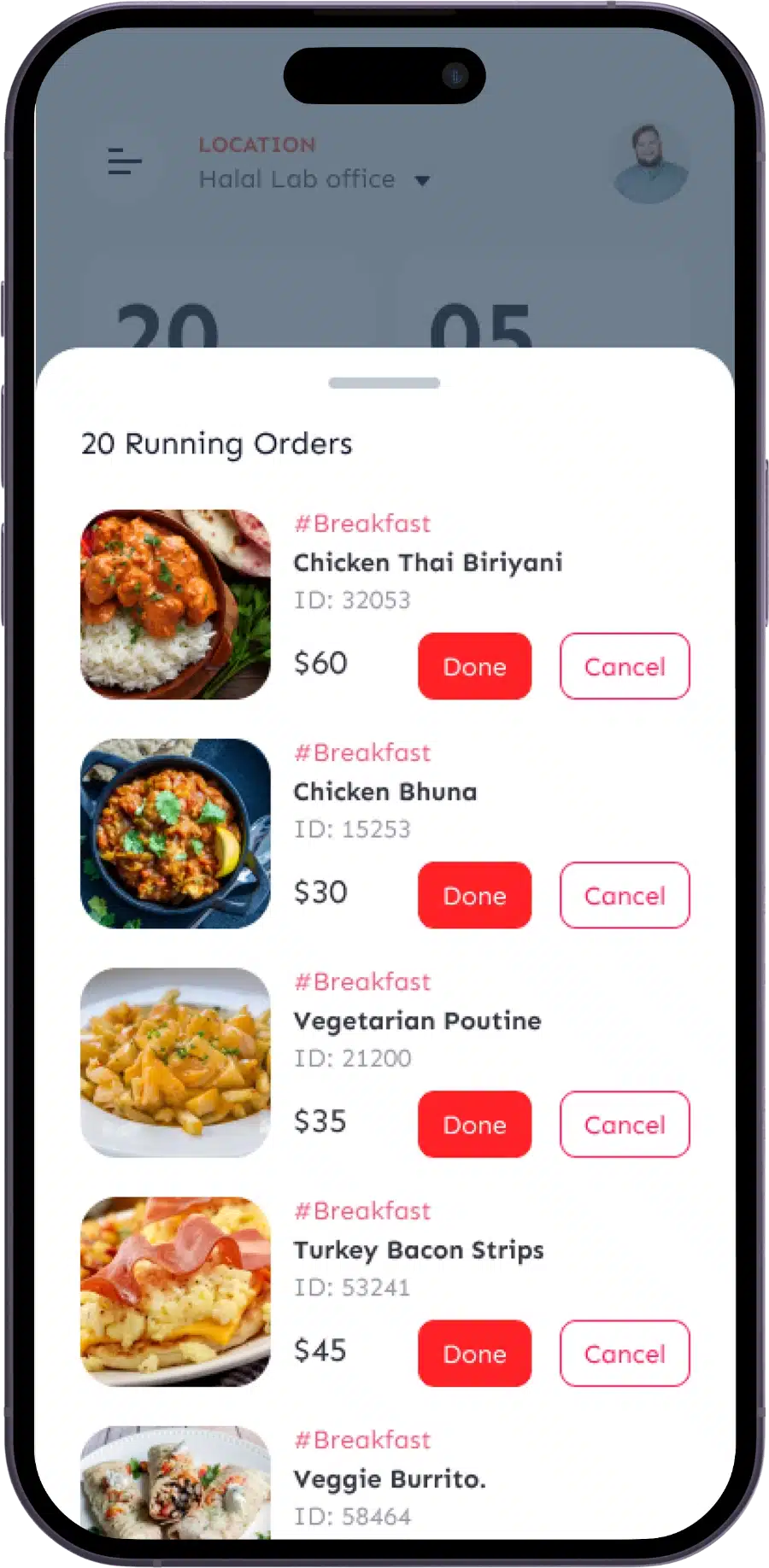This screenshot has width=769, height=1568.
Task: Open the user profile picture
Action: [x=650, y=164]
